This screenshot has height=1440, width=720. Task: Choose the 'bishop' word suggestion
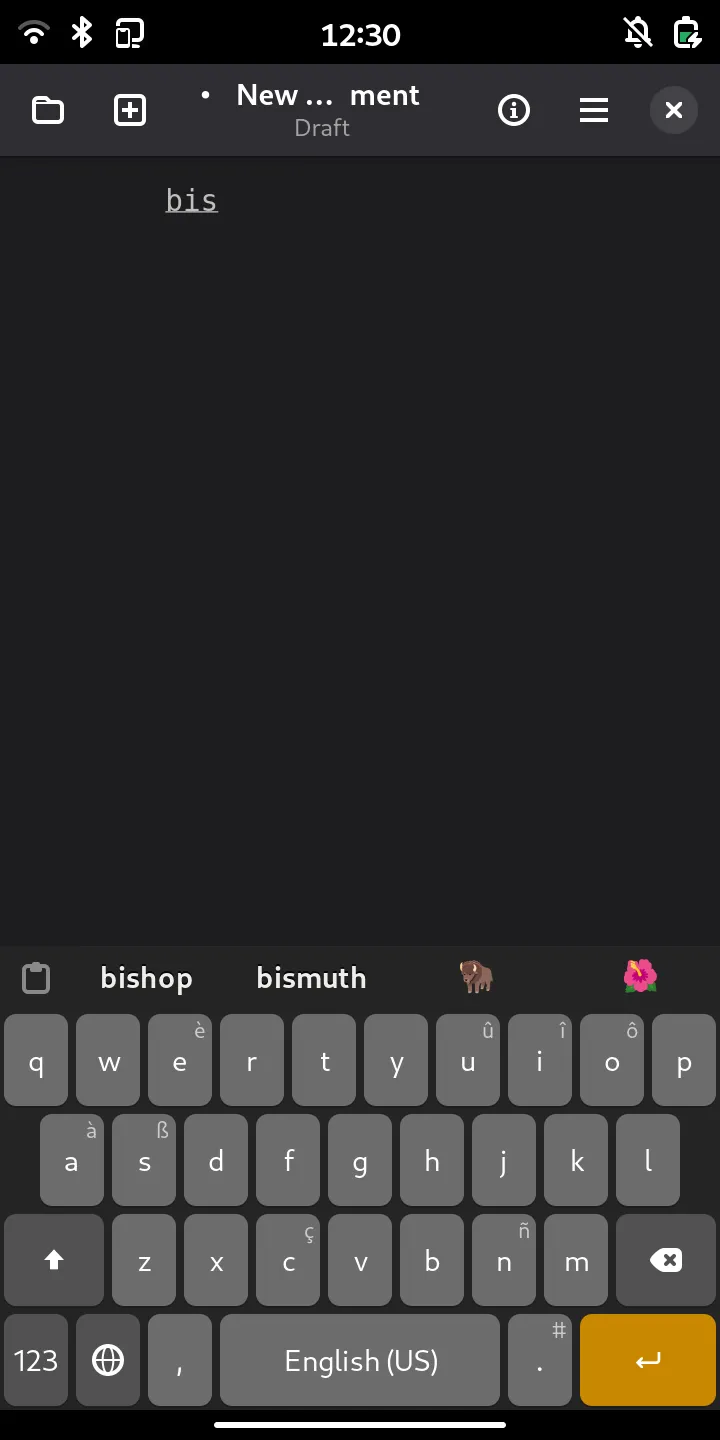146,978
